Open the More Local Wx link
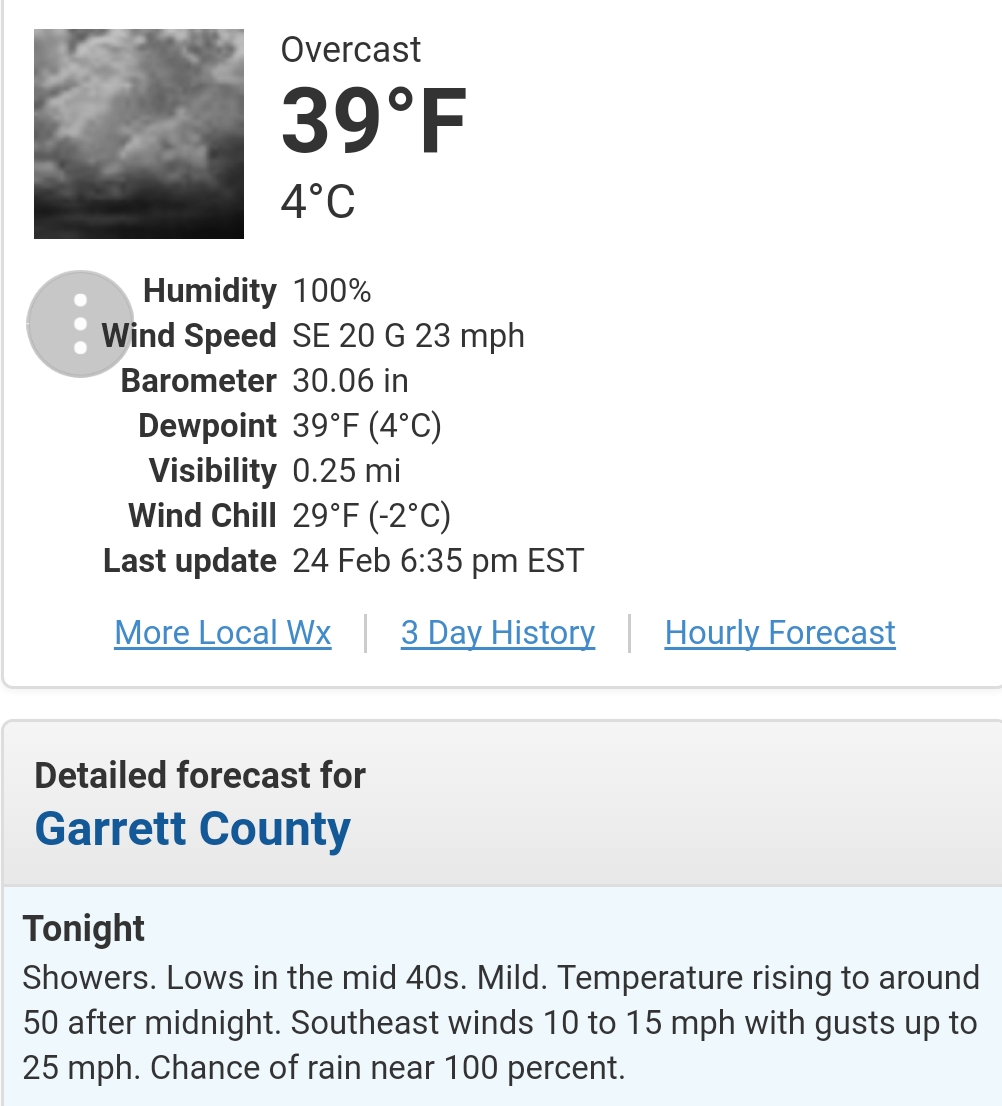Viewport: 1002px width, 1106px height. pyautogui.click(x=222, y=633)
